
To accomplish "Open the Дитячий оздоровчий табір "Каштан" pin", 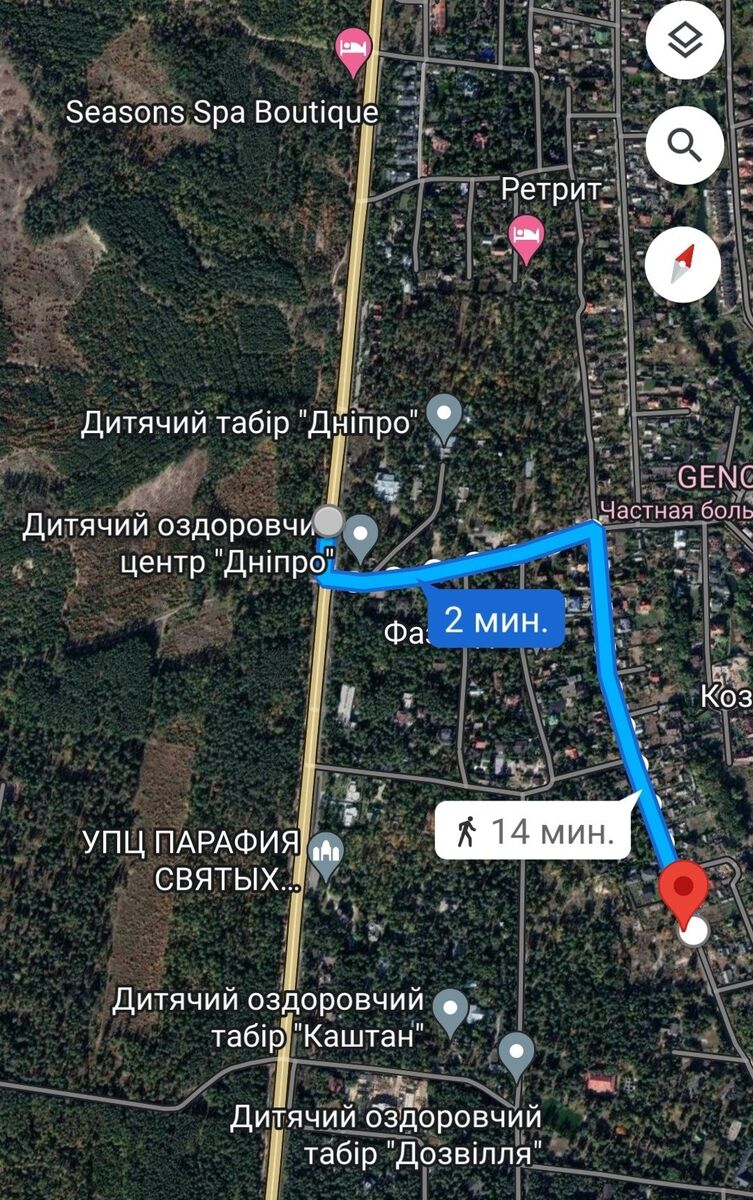I will [451, 1010].
